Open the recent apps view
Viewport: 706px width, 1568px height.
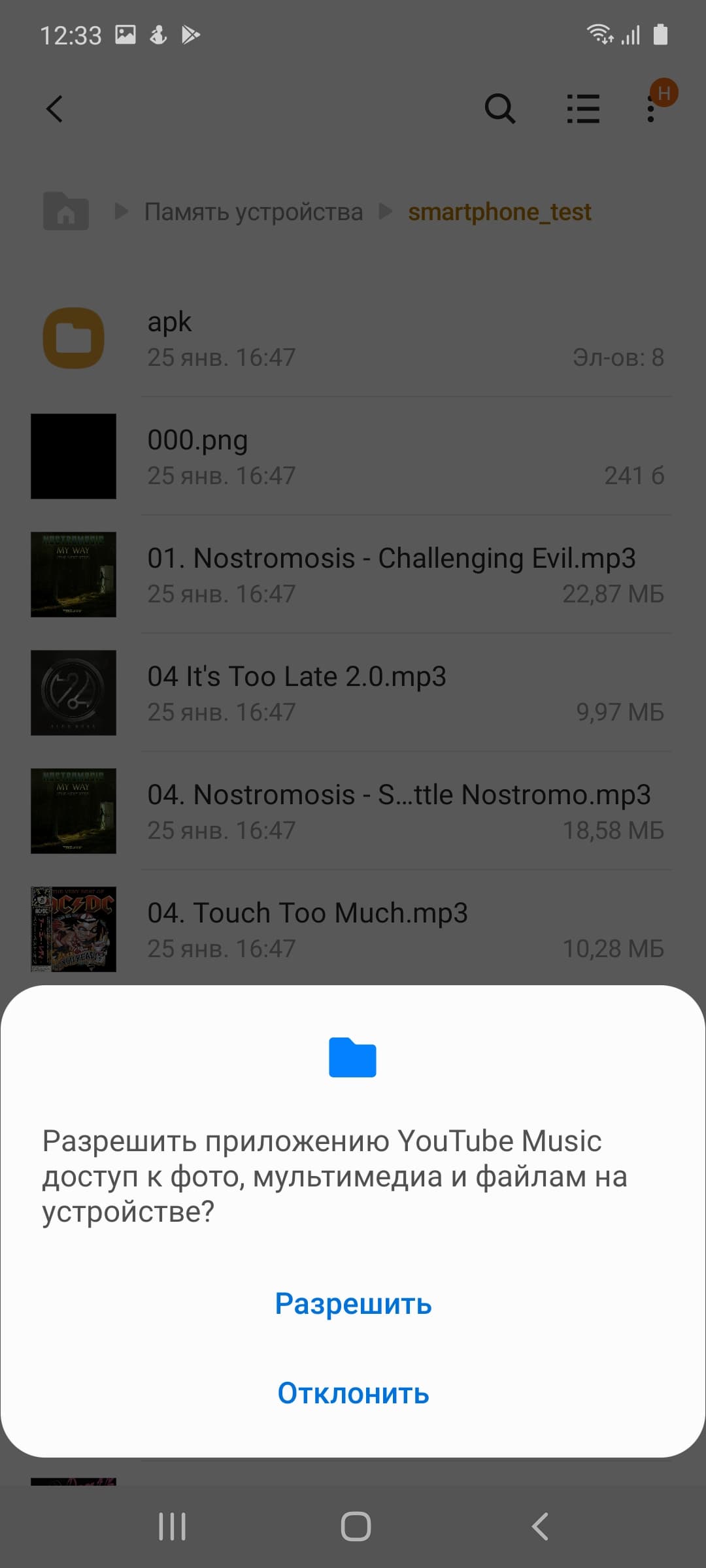(173, 1527)
